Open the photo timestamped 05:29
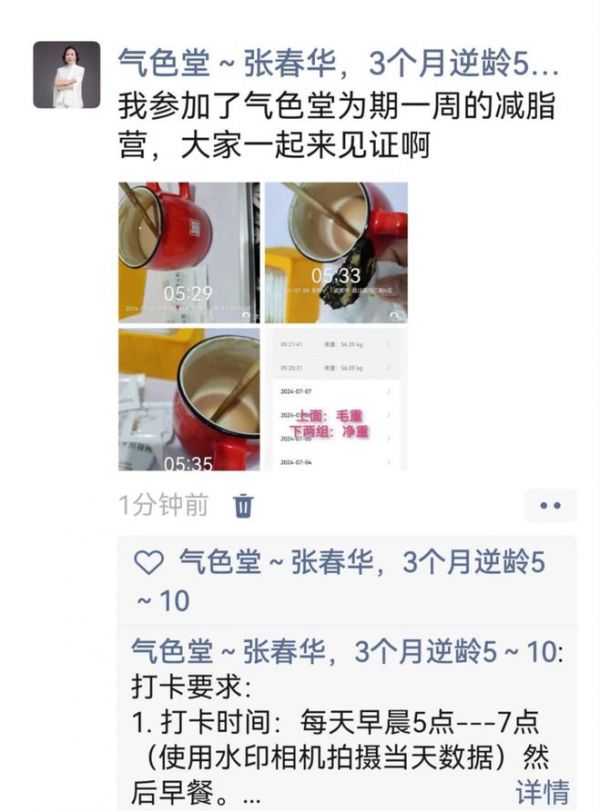 point(188,252)
